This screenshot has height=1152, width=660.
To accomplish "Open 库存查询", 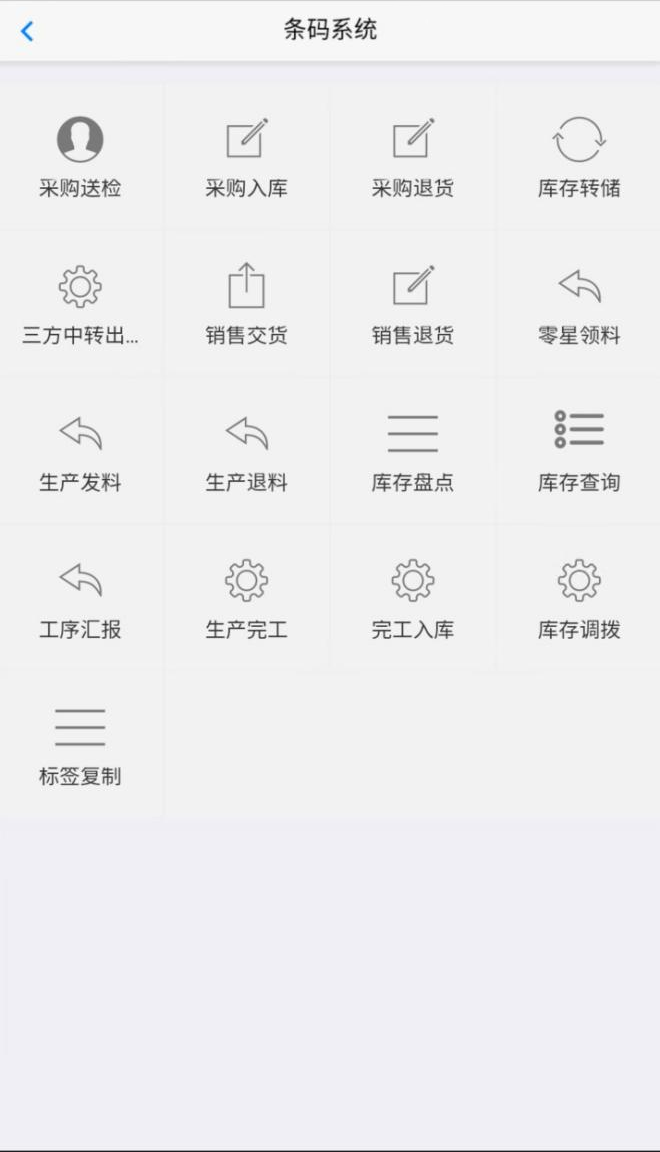I will pyautogui.click(x=578, y=450).
